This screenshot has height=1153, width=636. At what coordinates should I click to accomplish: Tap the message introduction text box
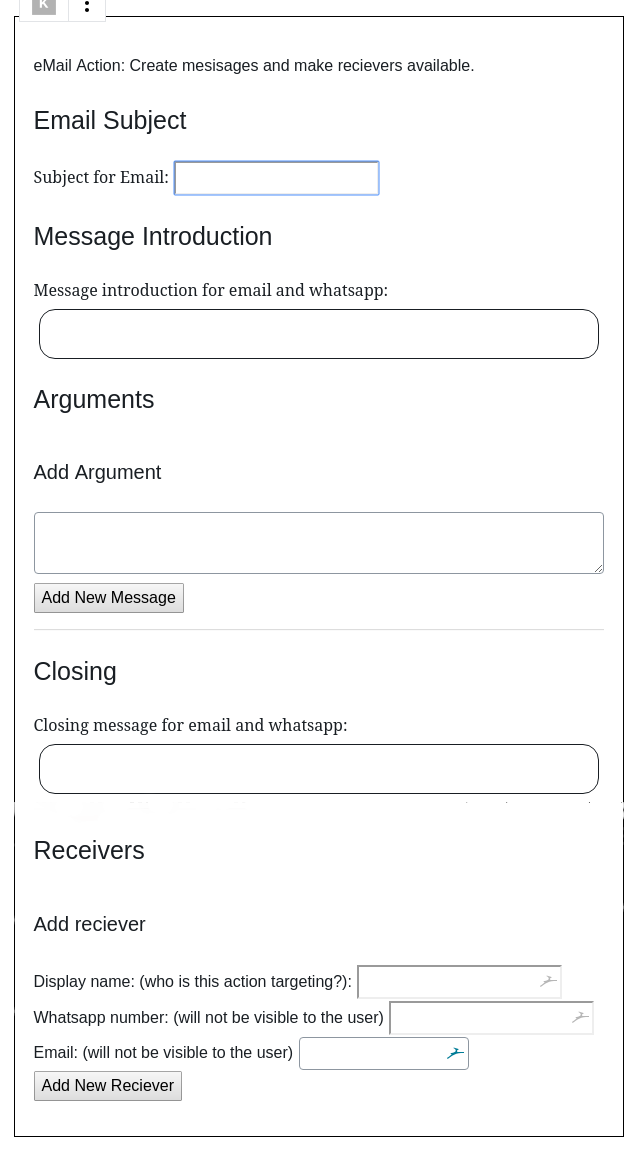tap(318, 334)
